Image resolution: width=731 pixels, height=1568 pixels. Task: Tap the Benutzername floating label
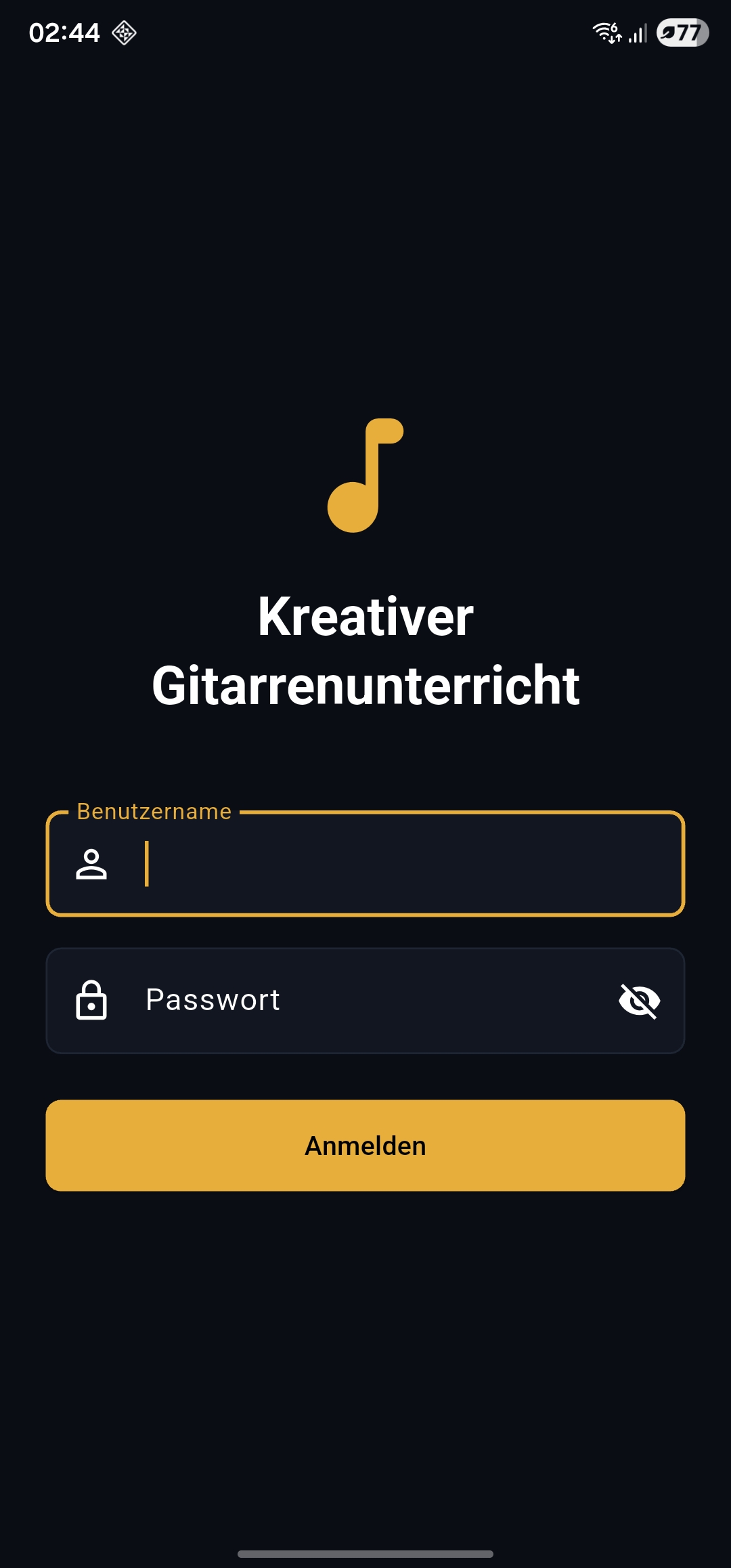[x=154, y=812]
